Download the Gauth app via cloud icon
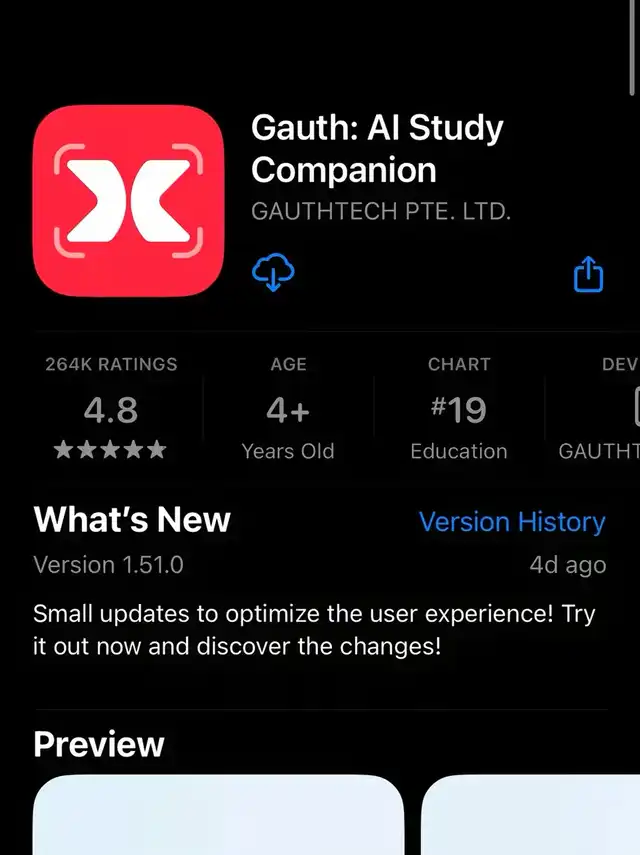This screenshot has height=855, width=640. click(273, 272)
